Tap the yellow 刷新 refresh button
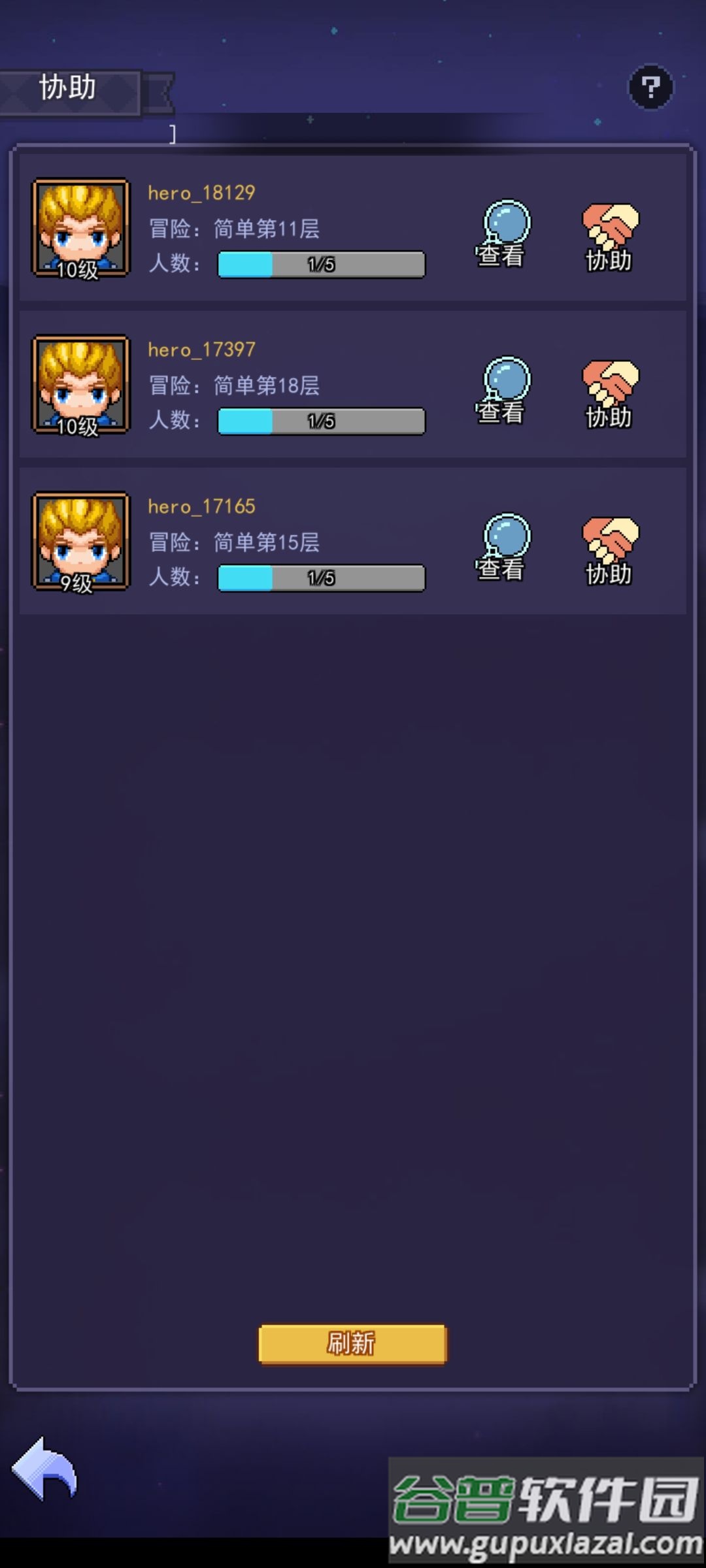This screenshot has height=1568, width=706. (x=352, y=1344)
